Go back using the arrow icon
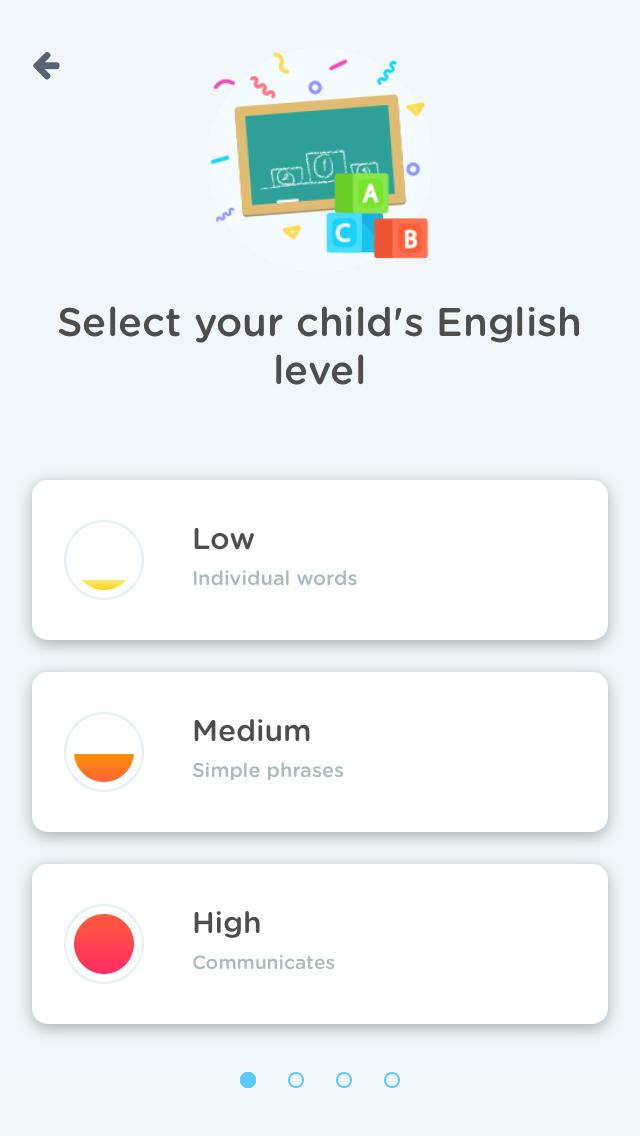This screenshot has height=1136, width=640. coord(46,66)
